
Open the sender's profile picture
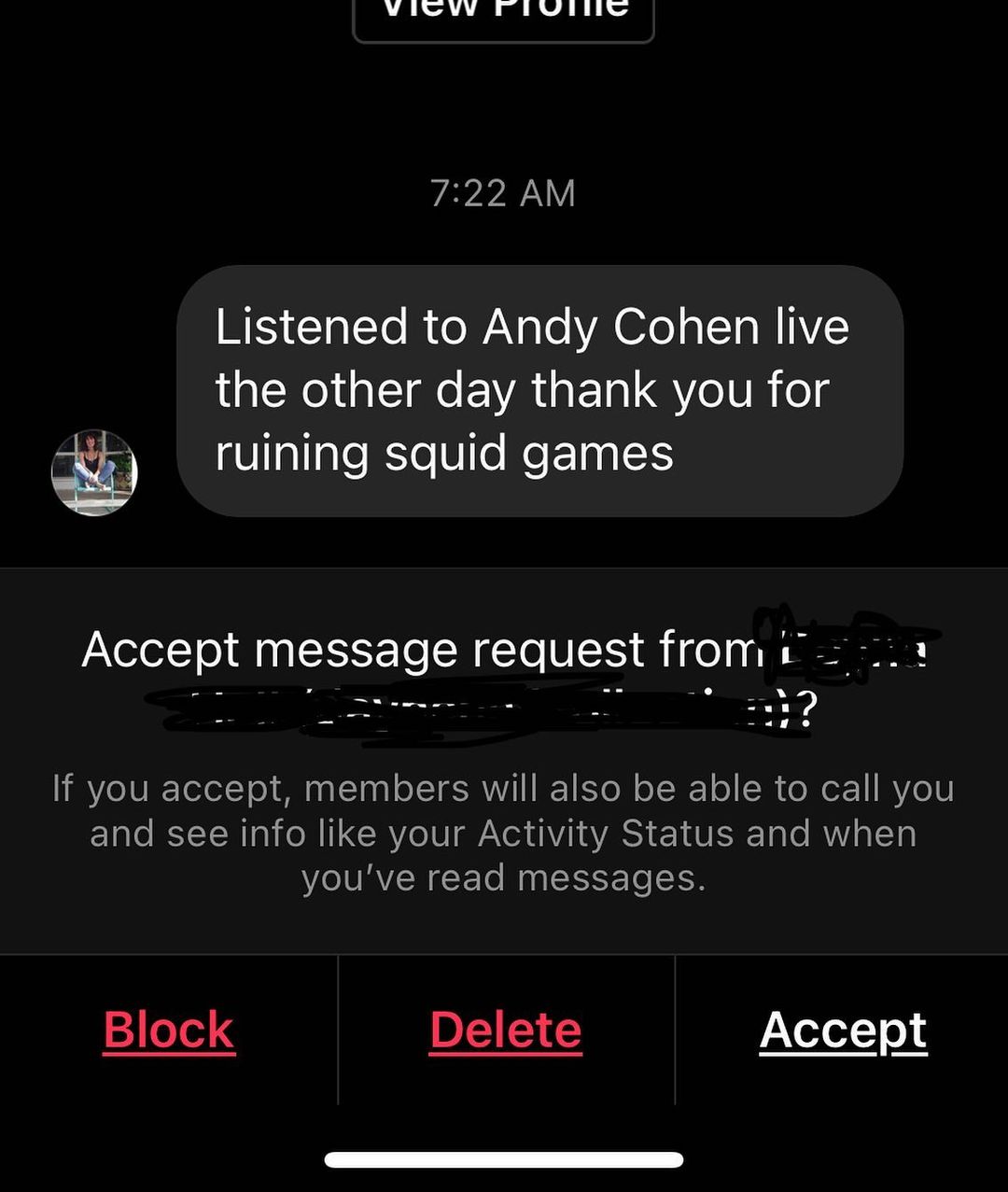[x=94, y=472]
